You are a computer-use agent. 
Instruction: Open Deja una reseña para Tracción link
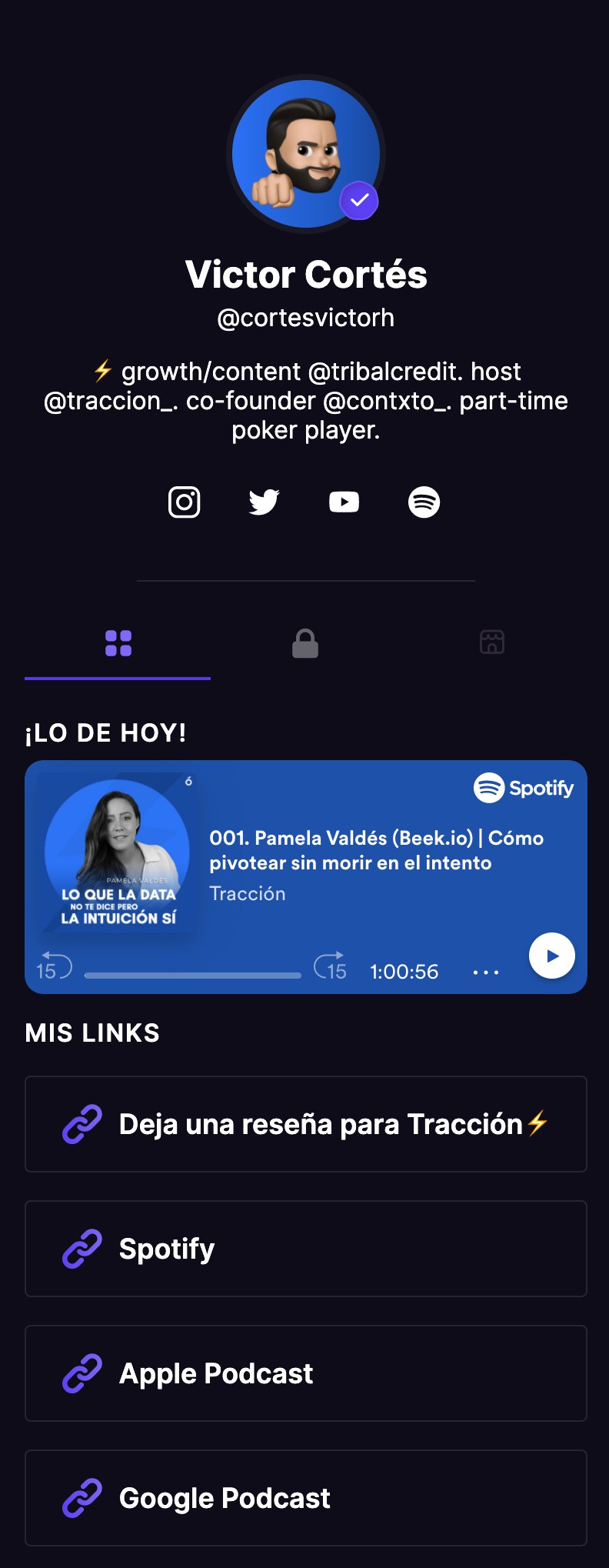coord(306,1124)
